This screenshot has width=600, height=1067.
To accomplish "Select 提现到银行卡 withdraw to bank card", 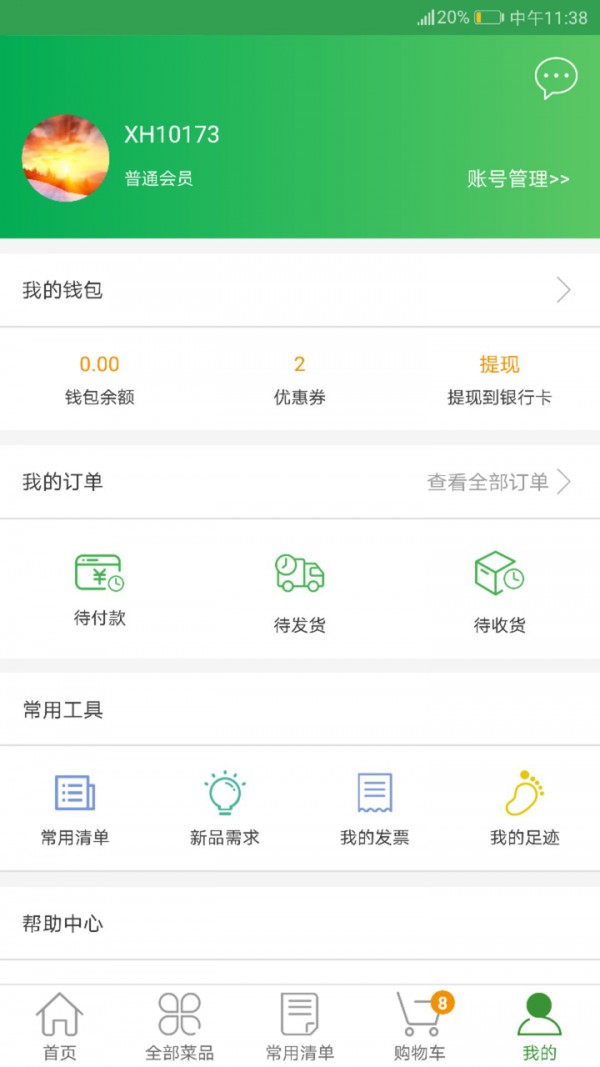I will coord(499,380).
